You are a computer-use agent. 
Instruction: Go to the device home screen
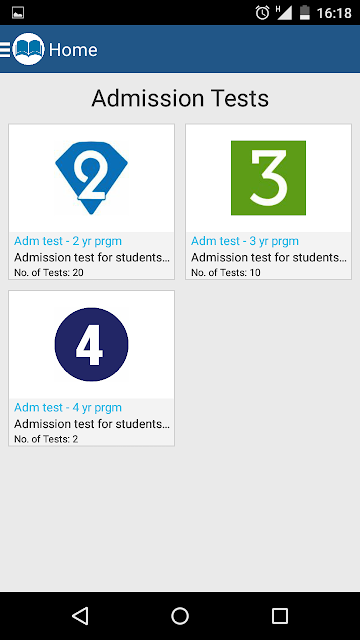pyautogui.click(x=180, y=616)
